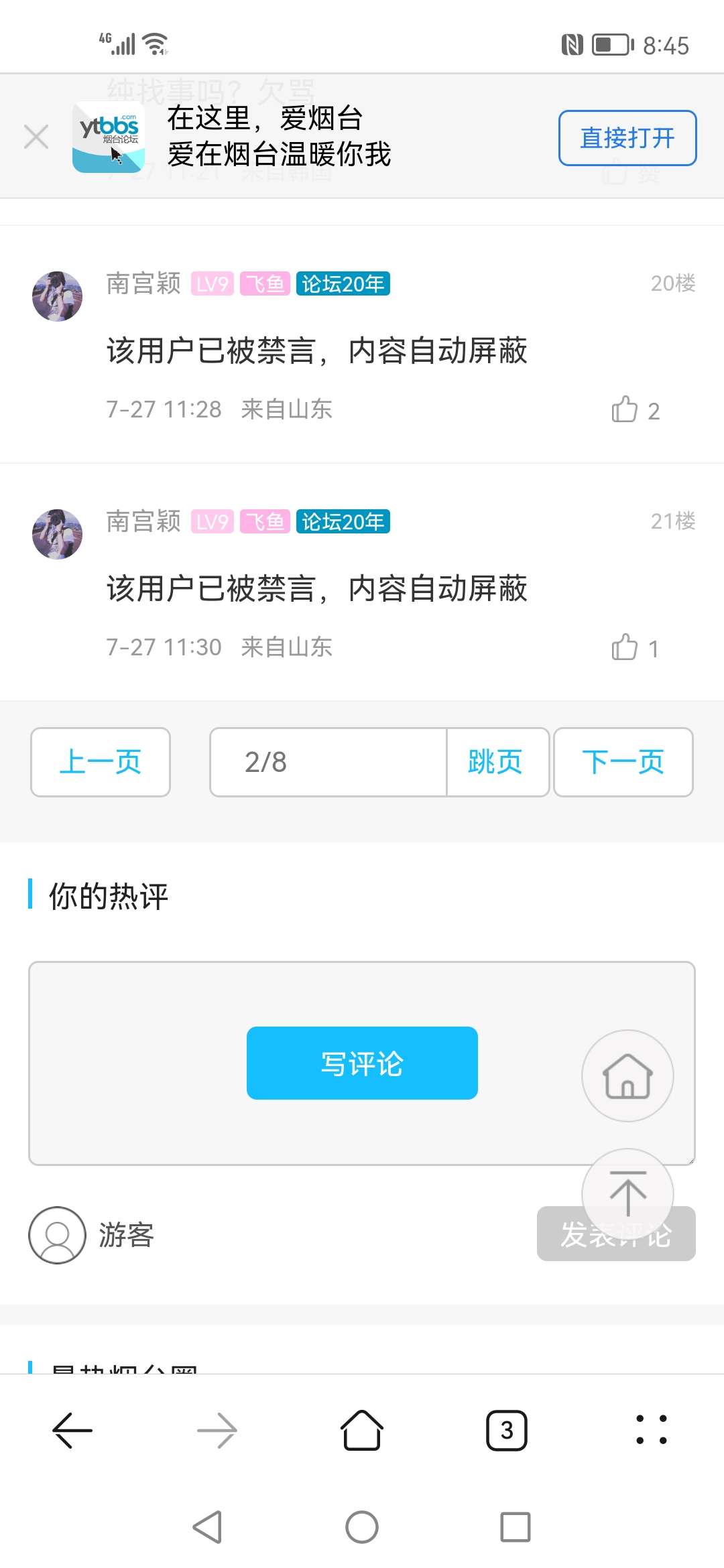Go to next page with 下一页

[x=623, y=762]
